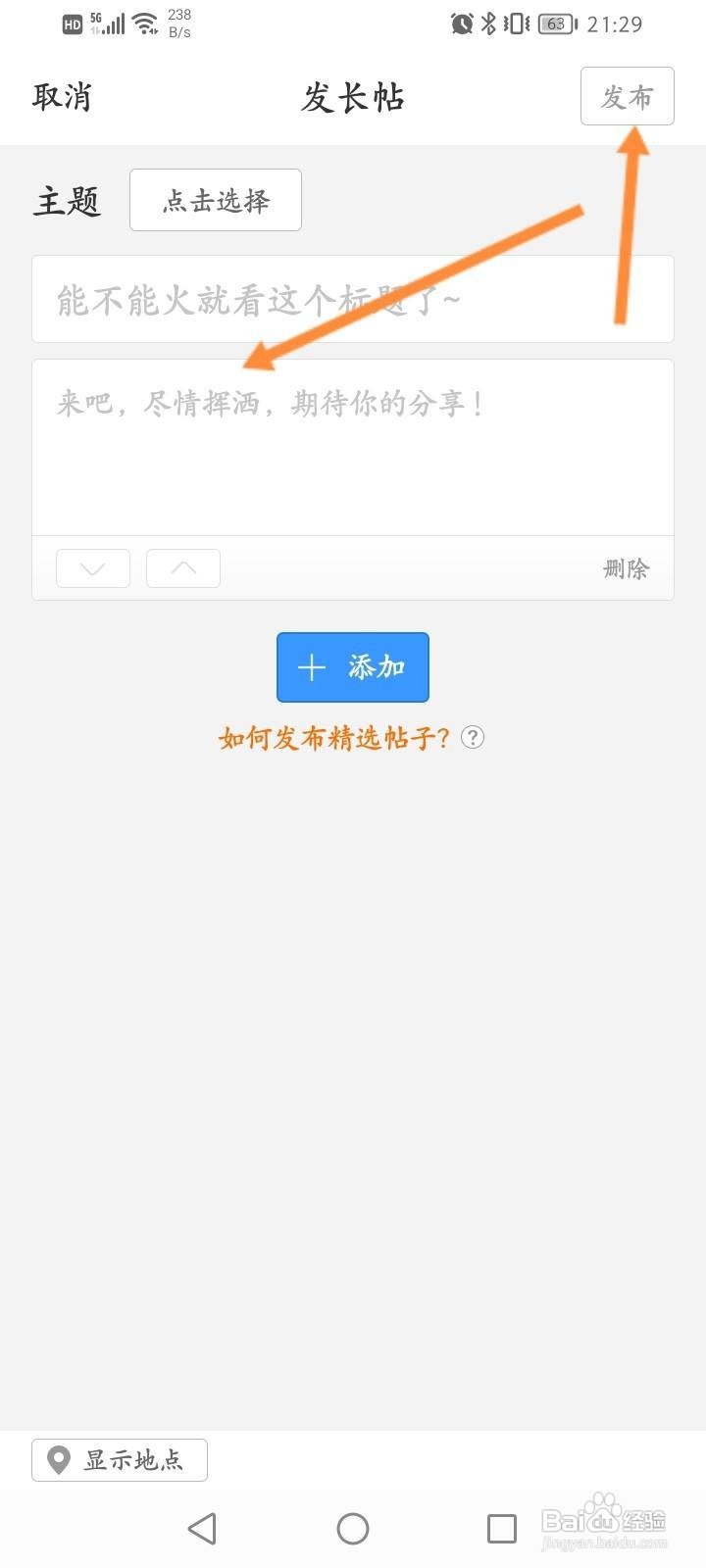This screenshot has height=1568, width=706.
Task: Tap the location pin icon beside 显示地点
Action: point(60,1459)
